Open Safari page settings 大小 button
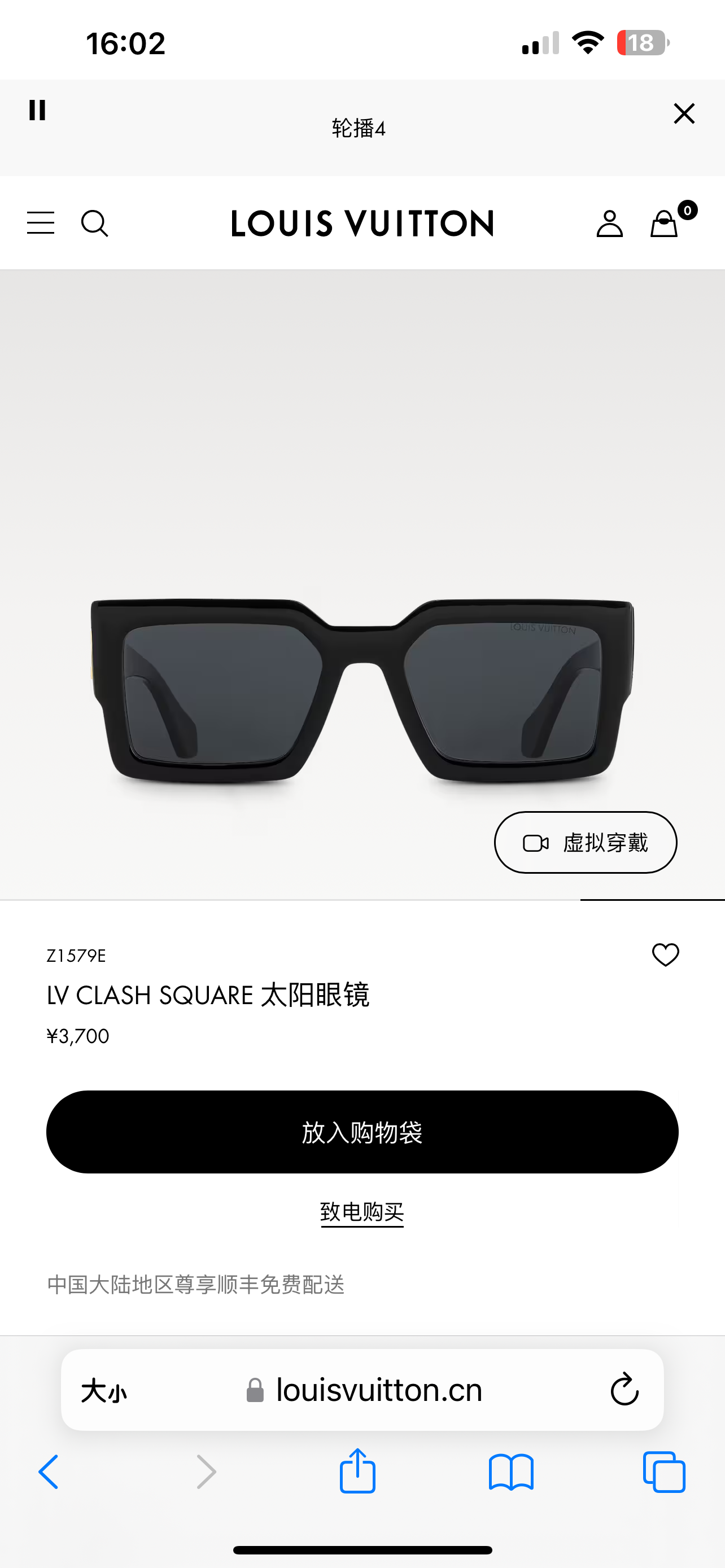Viewport: 725px width, 1568px height. coord(104,1391)
